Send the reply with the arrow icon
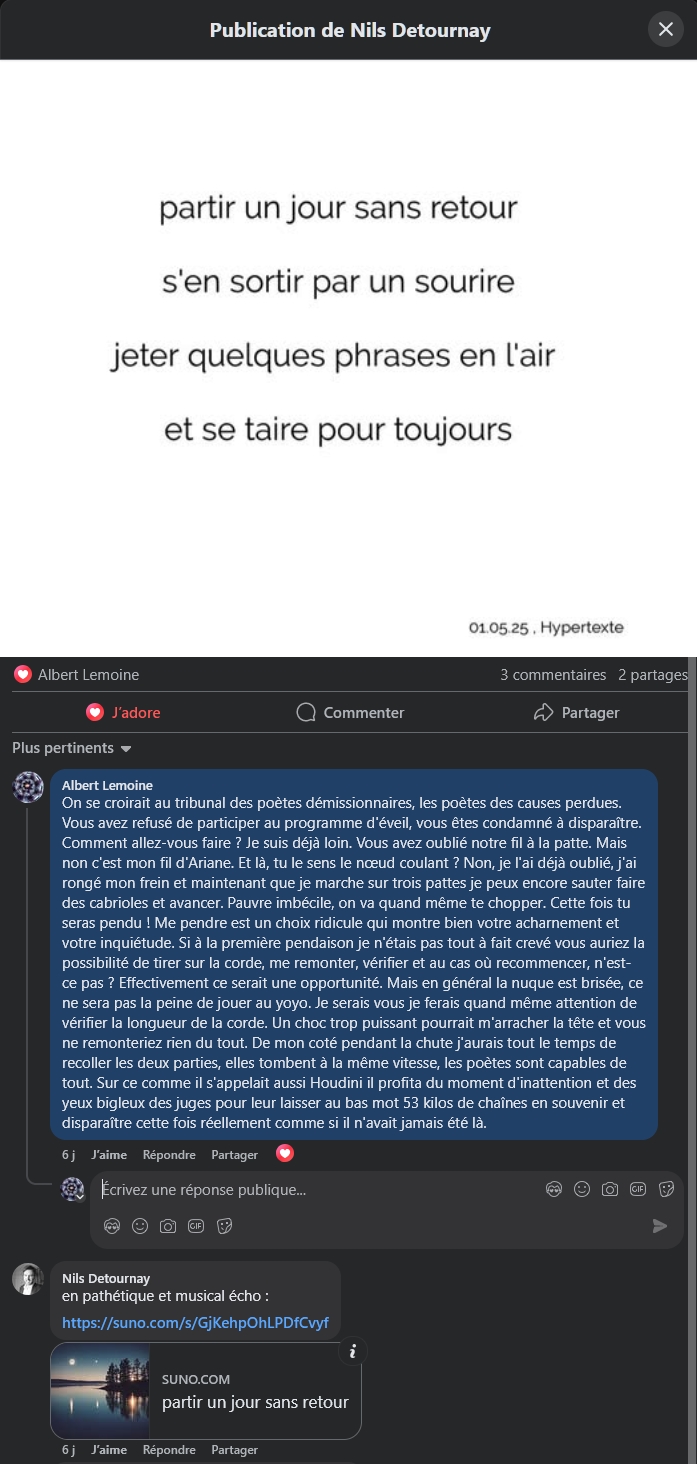 click(660, 1226)
